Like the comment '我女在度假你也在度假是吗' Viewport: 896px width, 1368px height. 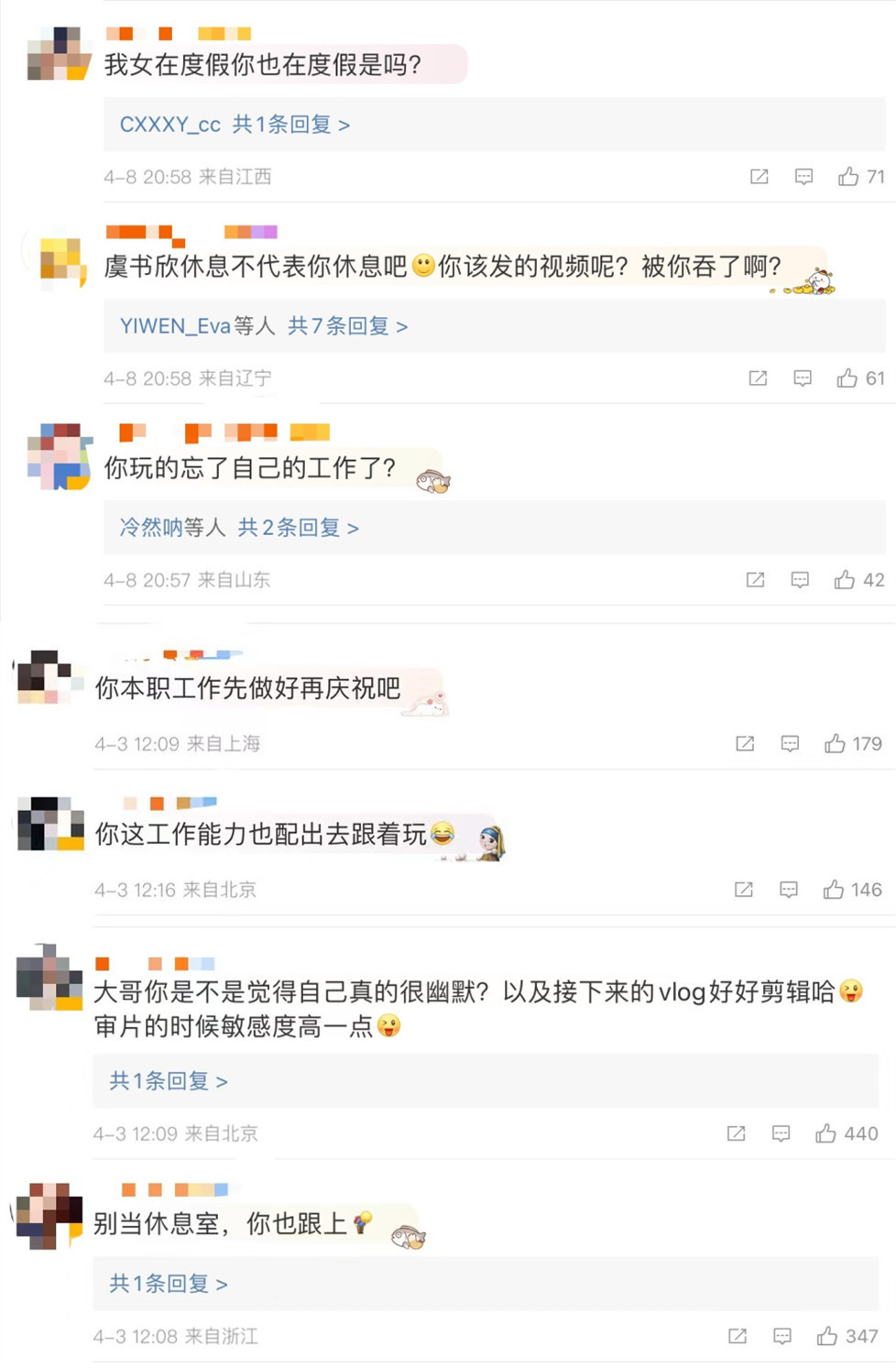[x=848, y=177]
